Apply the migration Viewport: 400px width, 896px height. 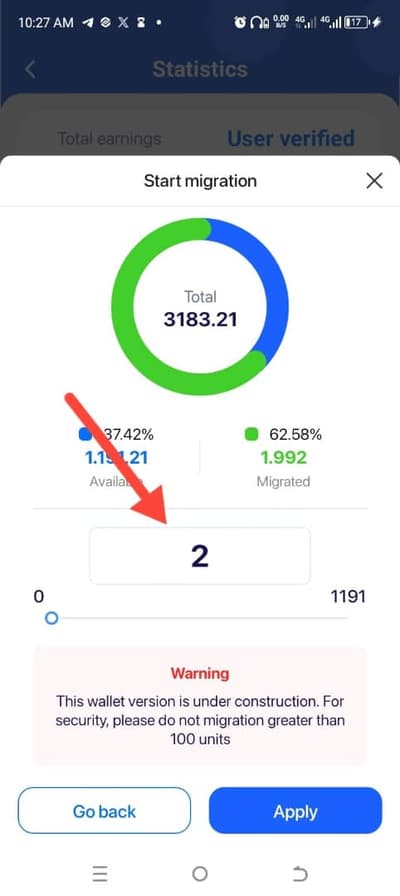[x=295, y=810]
